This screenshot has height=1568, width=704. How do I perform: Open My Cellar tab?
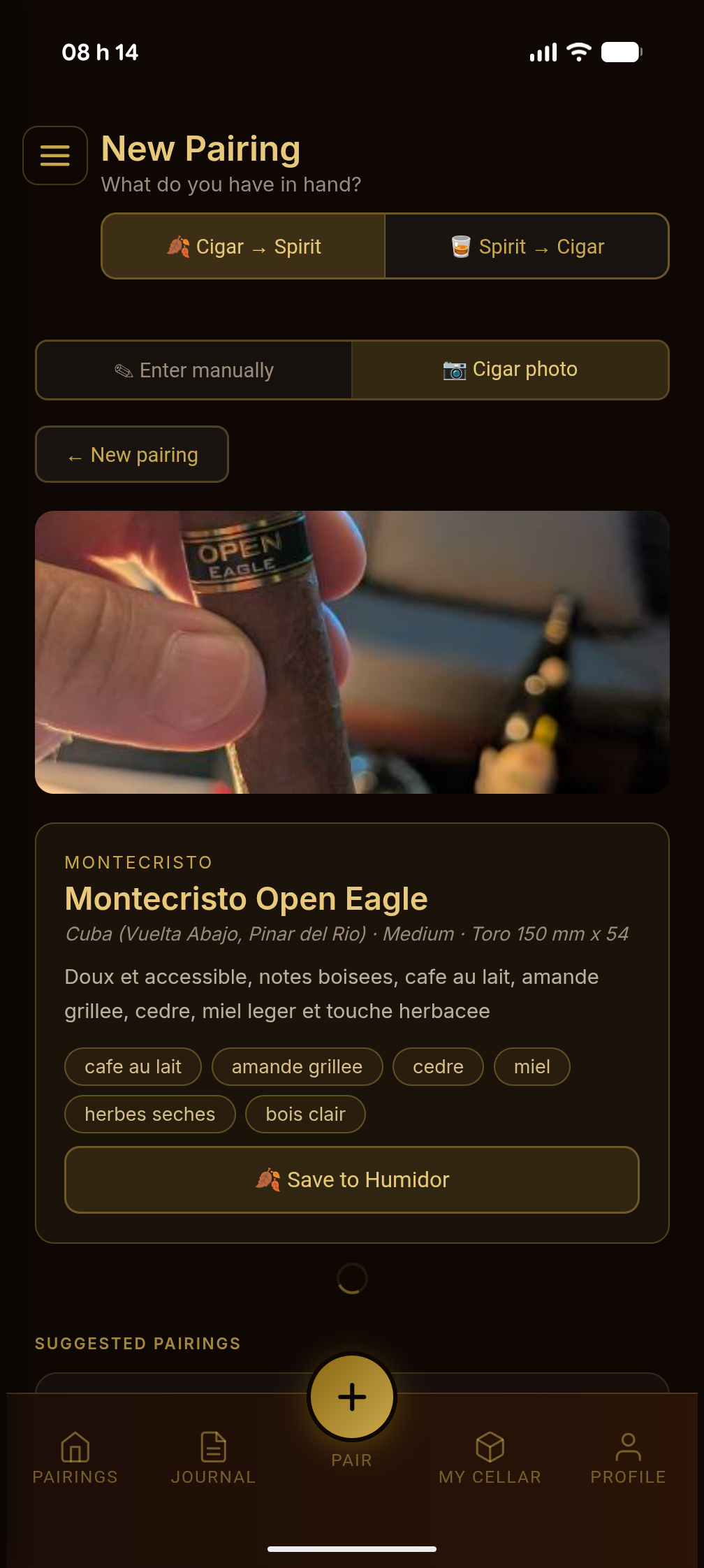tap(490, 1458)
